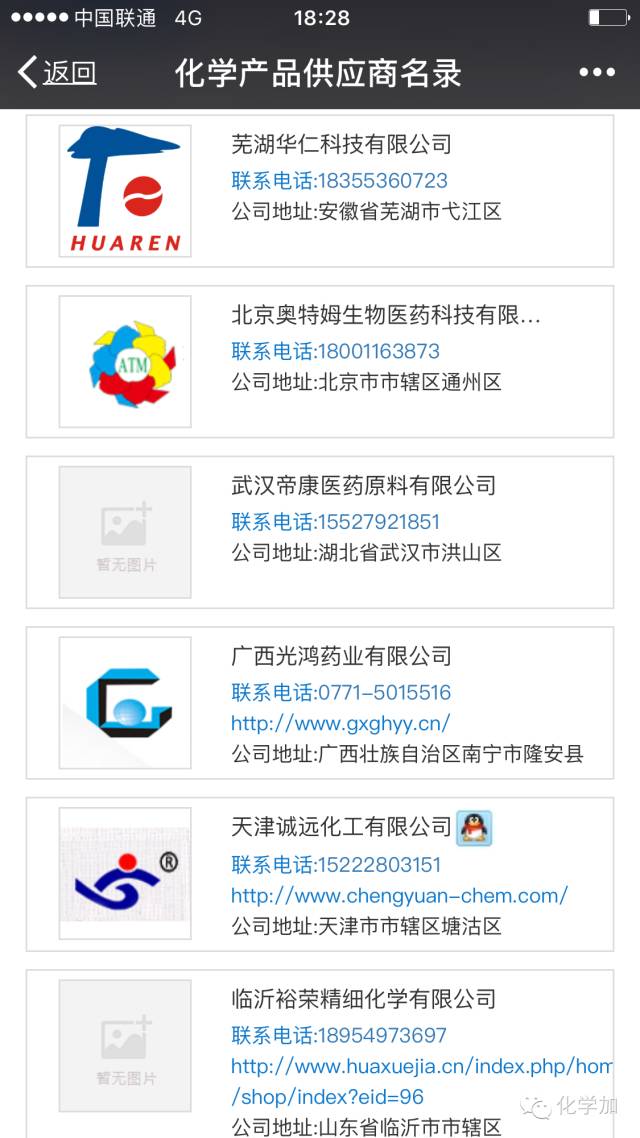Open the 天津诚远化工有限公司 supplier card

tap(341, 827)
